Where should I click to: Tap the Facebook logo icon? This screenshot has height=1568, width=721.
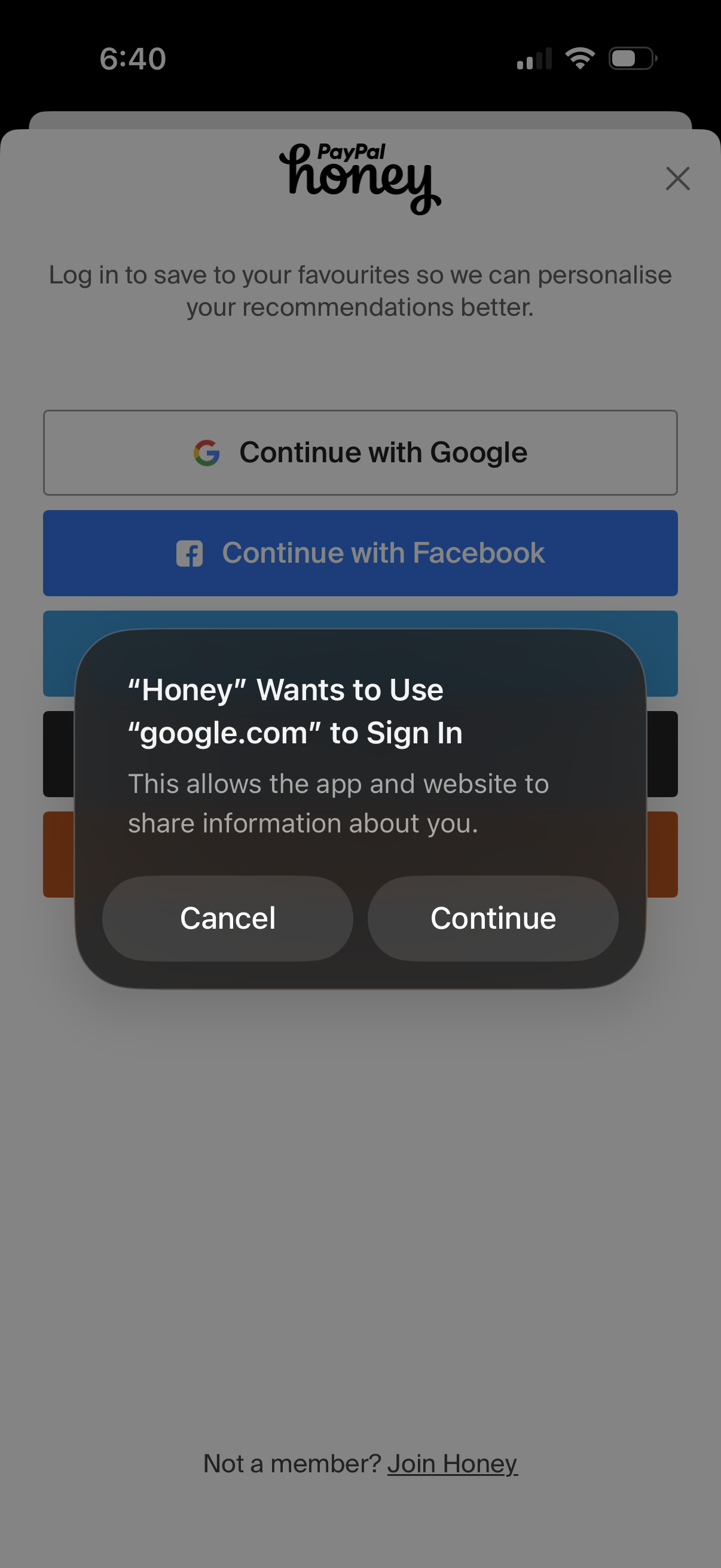click(190, 553)
